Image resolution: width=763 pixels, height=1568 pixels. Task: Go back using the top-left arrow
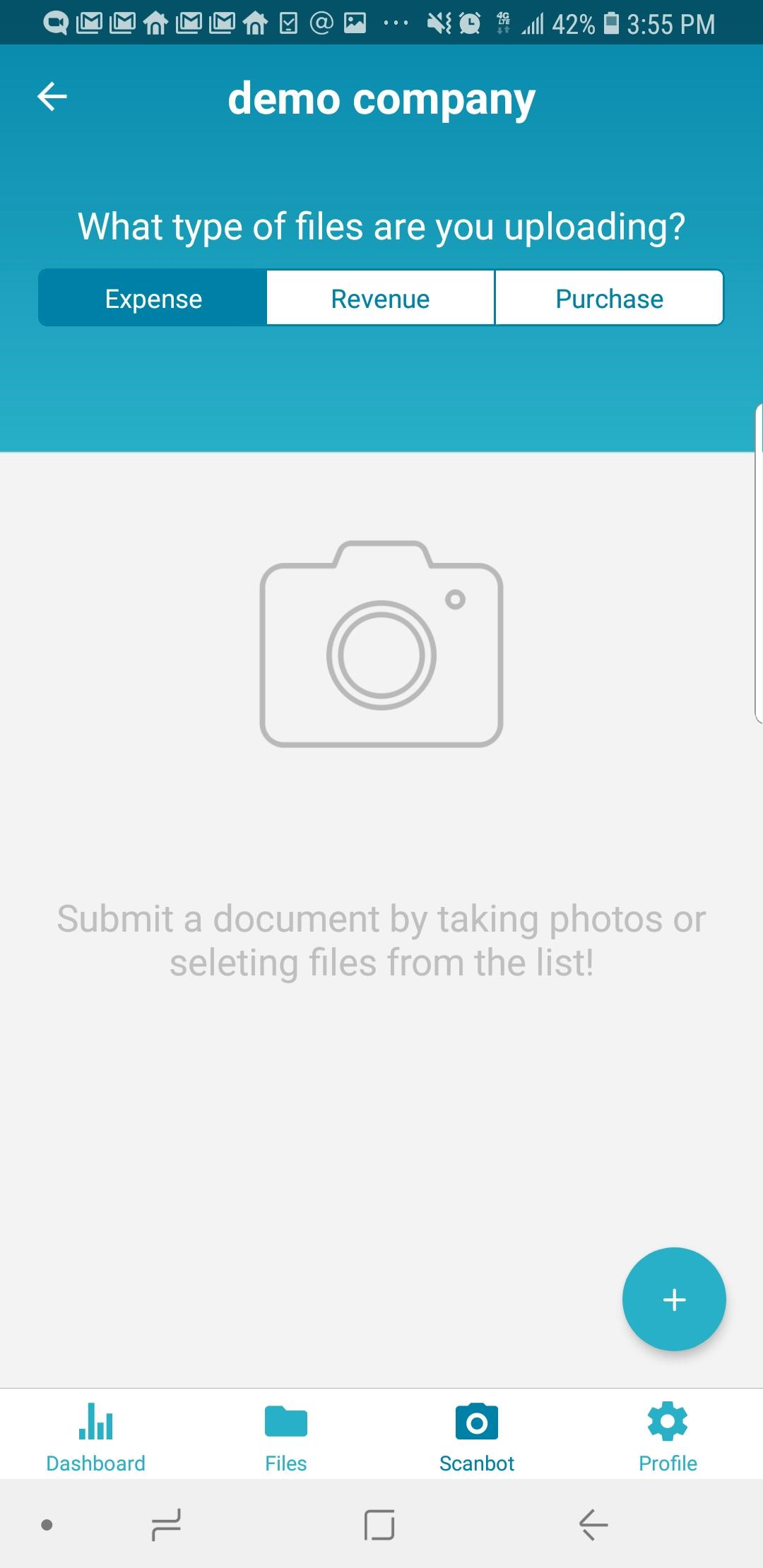(52, 97)
